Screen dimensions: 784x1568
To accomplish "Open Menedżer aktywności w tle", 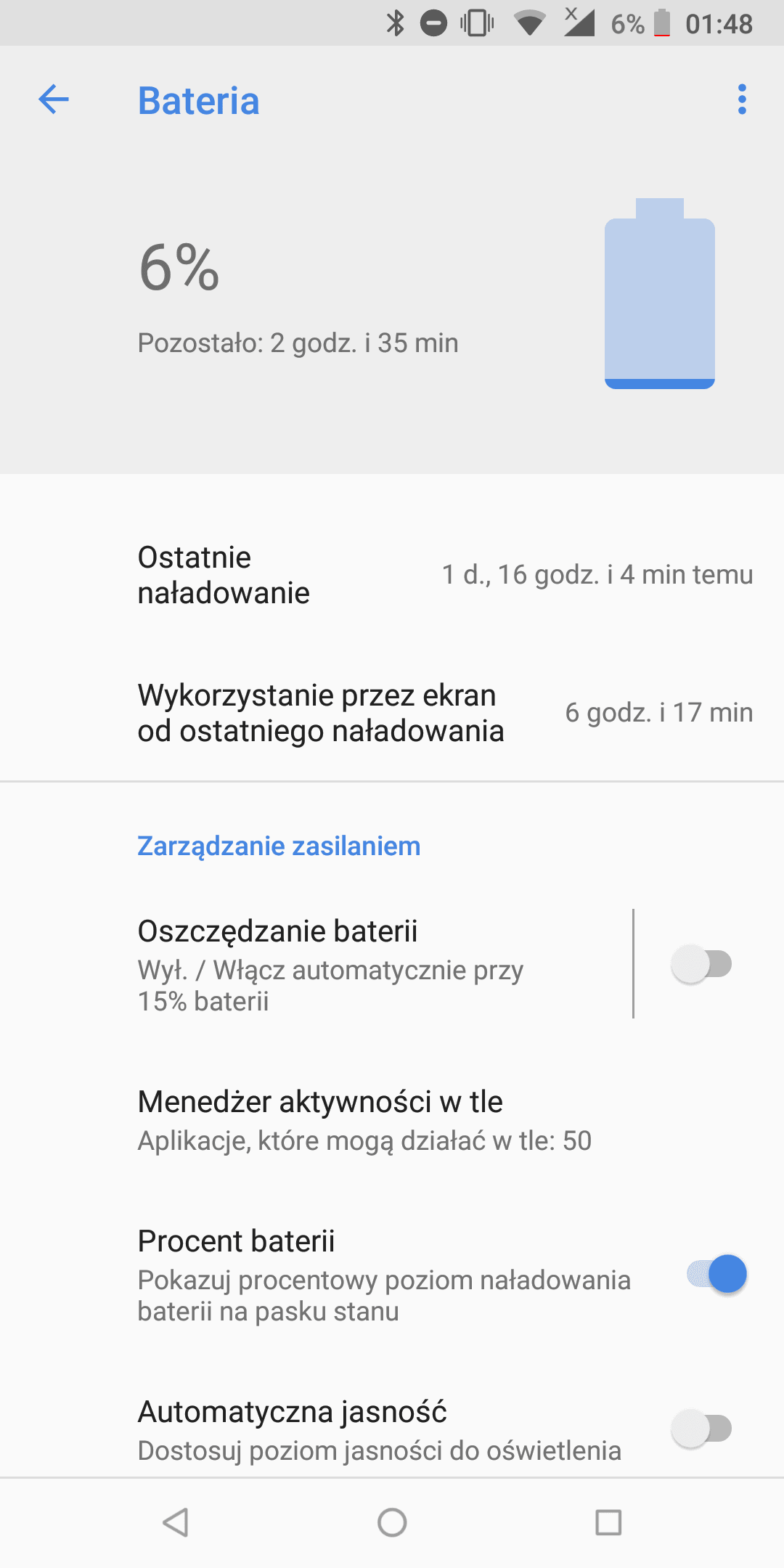I will pos(392,1120).
